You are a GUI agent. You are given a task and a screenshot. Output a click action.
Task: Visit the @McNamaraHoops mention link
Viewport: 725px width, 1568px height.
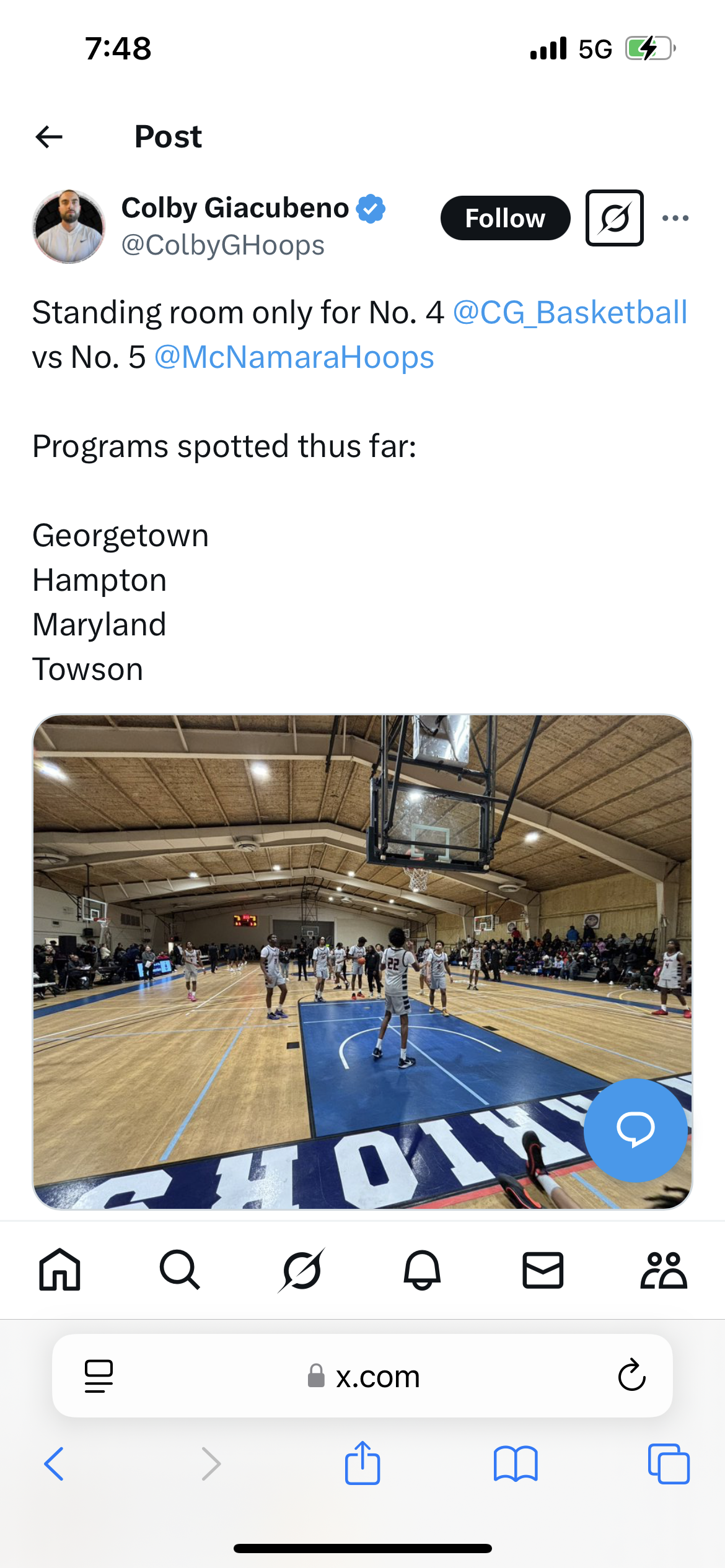click(294, 357)
